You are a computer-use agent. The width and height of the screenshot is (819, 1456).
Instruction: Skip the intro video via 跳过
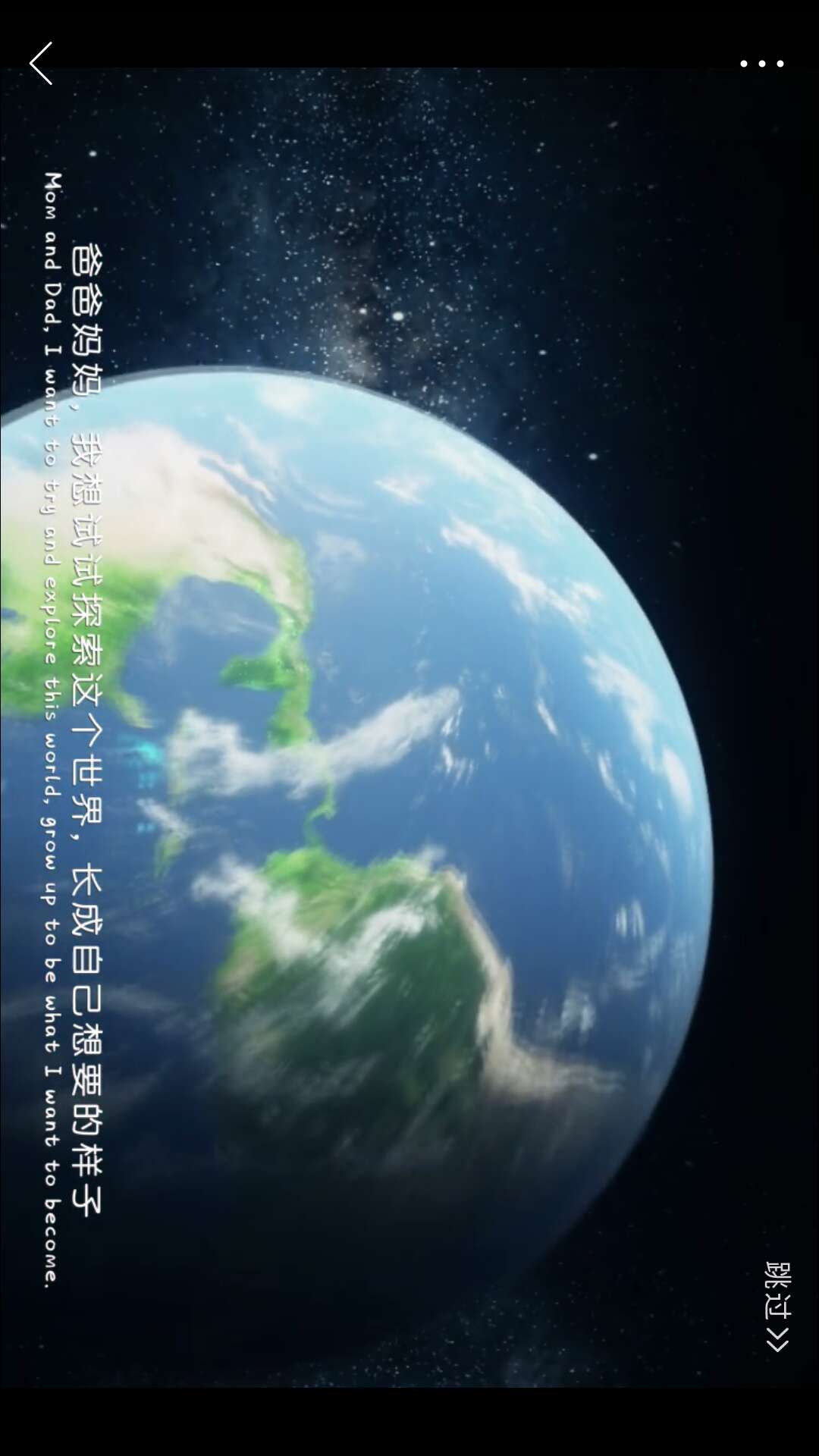pyautogui.click(x=778, y=1306)
